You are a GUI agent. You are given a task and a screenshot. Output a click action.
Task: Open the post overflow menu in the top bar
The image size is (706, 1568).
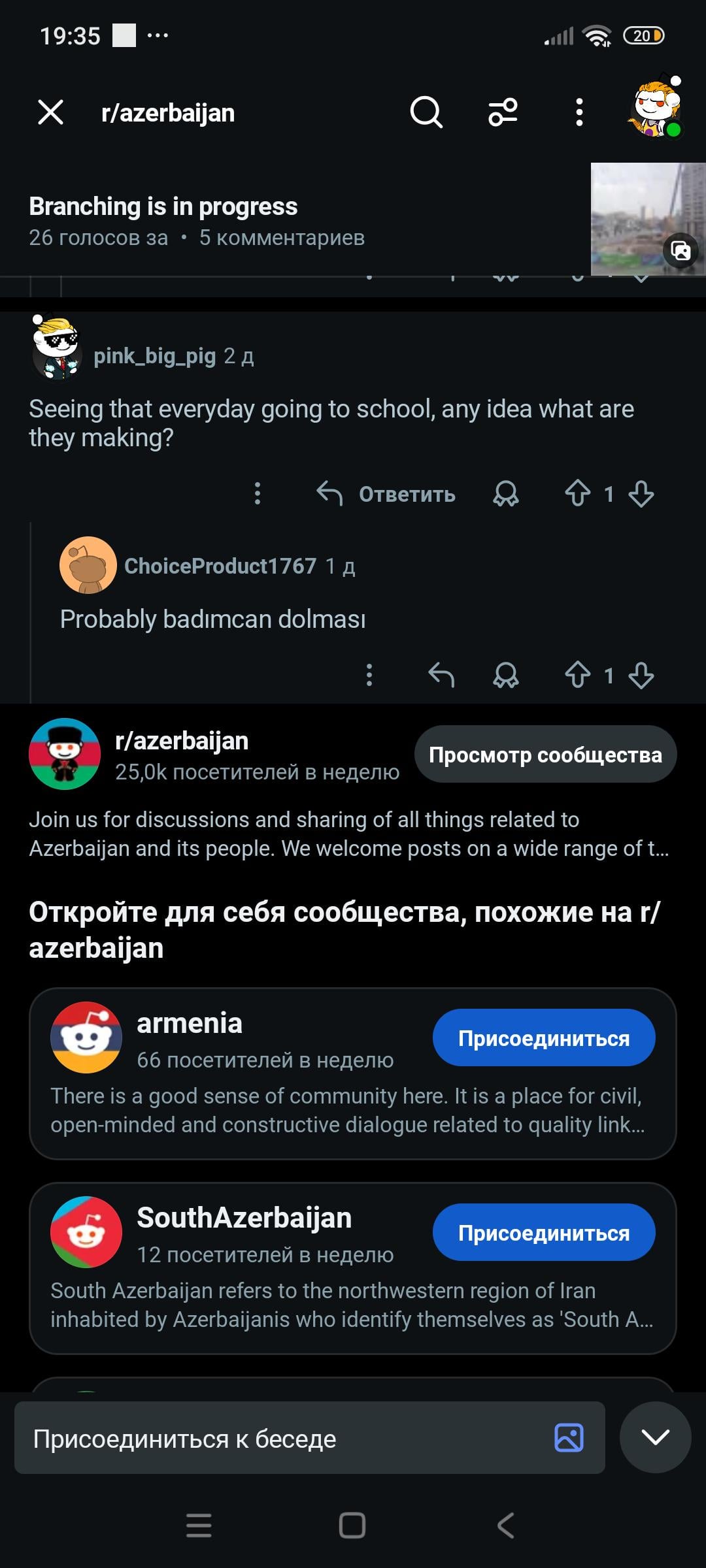pyautogui.click(x=579, y=112)
